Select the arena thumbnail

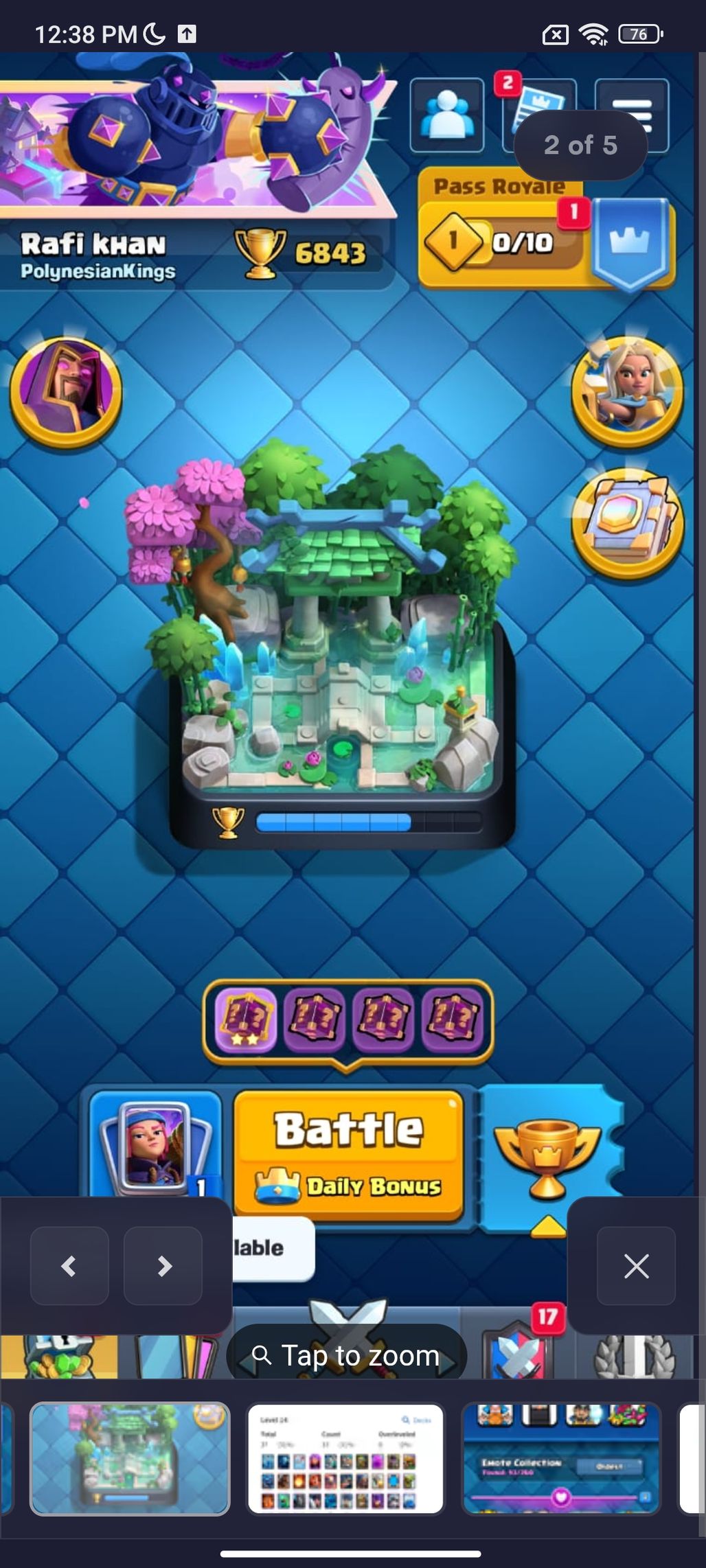pyautogui.click(x=129, y=1458)
